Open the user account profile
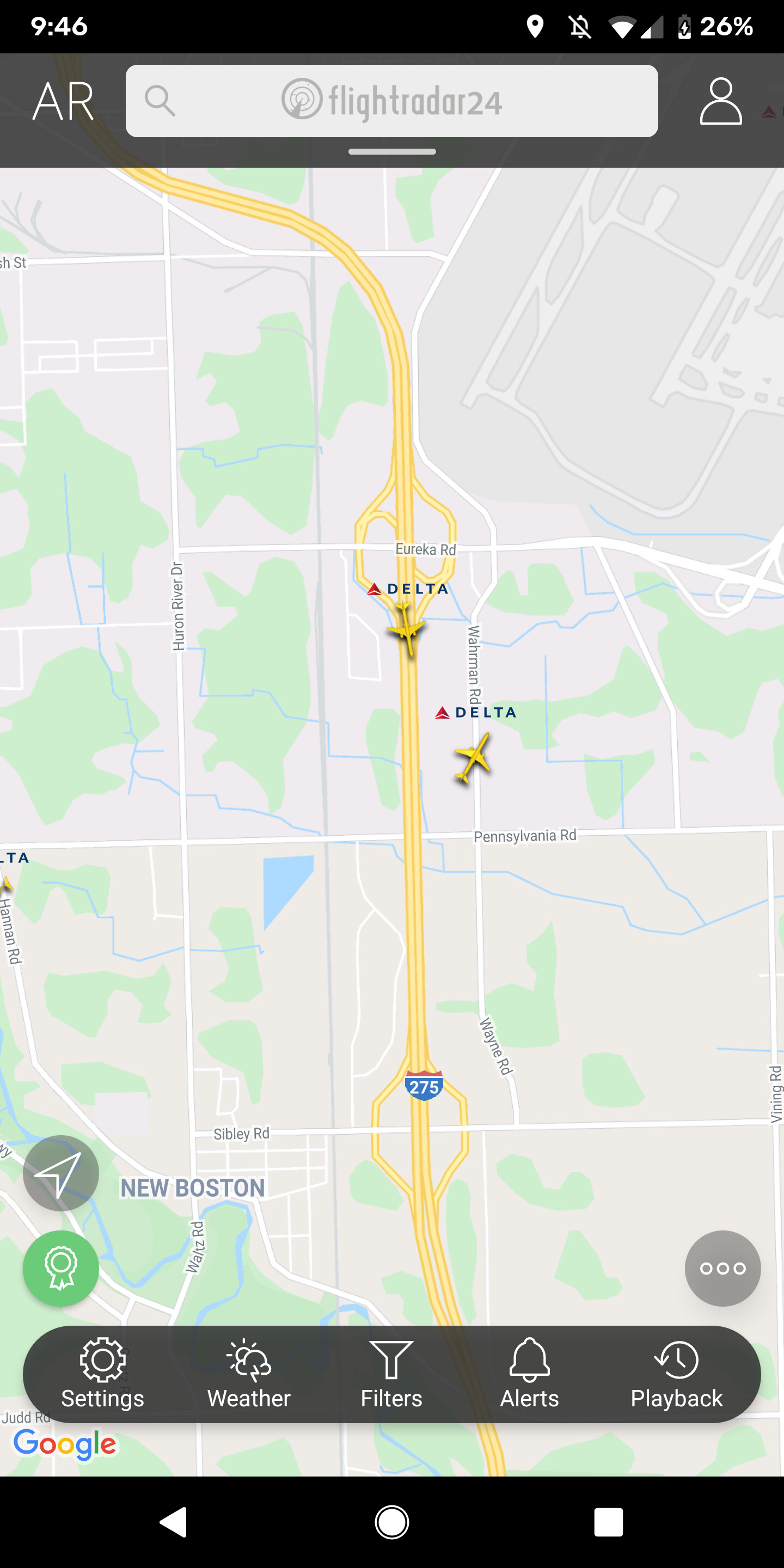Image resolution: width=784 pixels, height=1568 pixels. point(721,101)
